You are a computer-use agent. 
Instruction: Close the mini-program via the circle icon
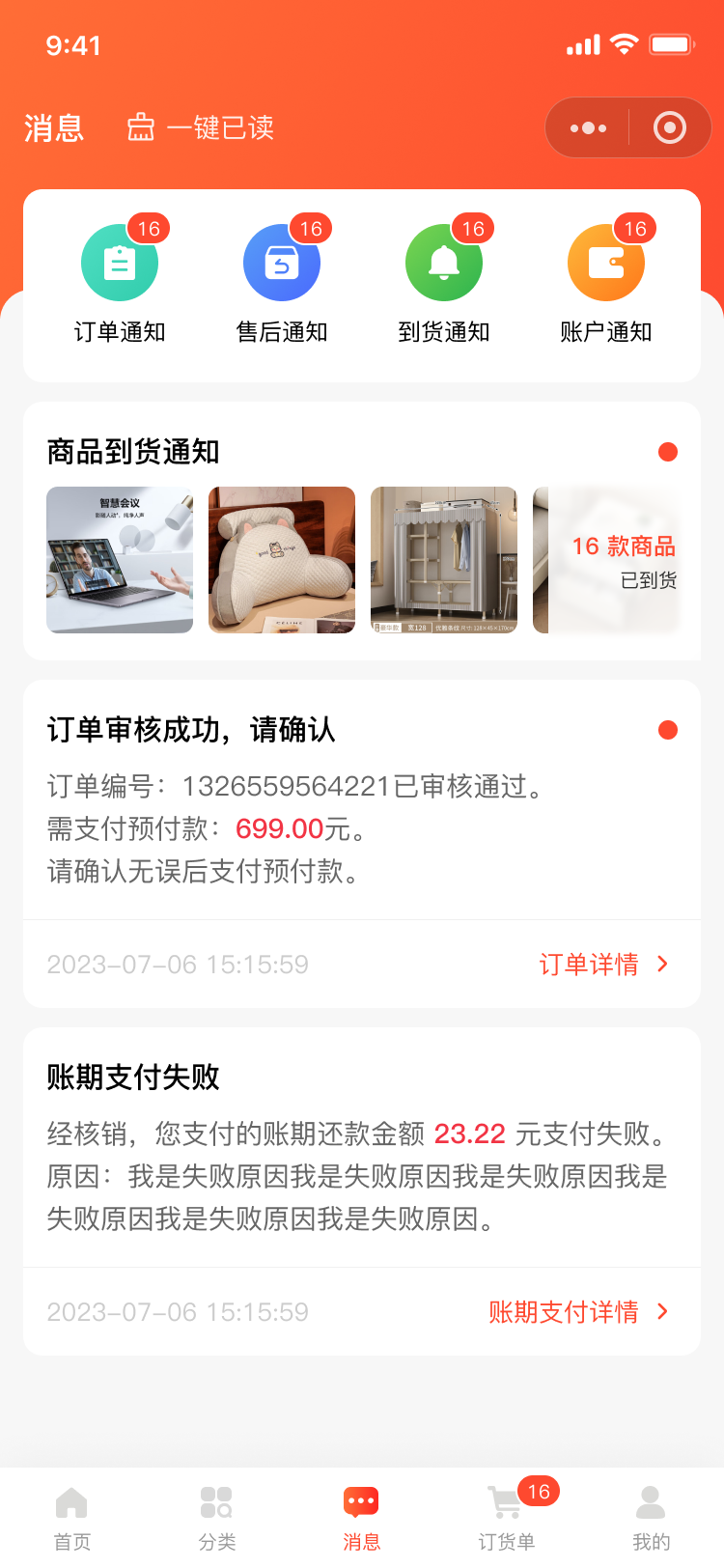[x=669, y=127]
